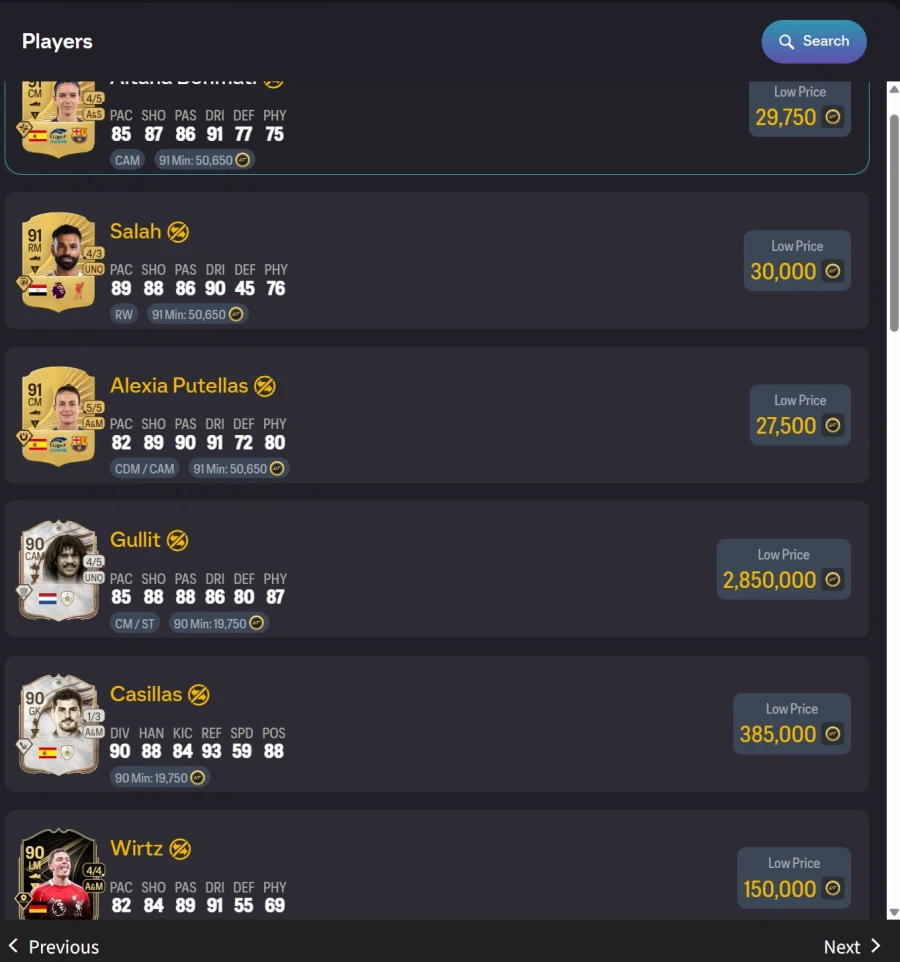900x962 pixels.
Task: Select the CDM / CAM chip under Alexia Putellas
Action: coord(143,468)
